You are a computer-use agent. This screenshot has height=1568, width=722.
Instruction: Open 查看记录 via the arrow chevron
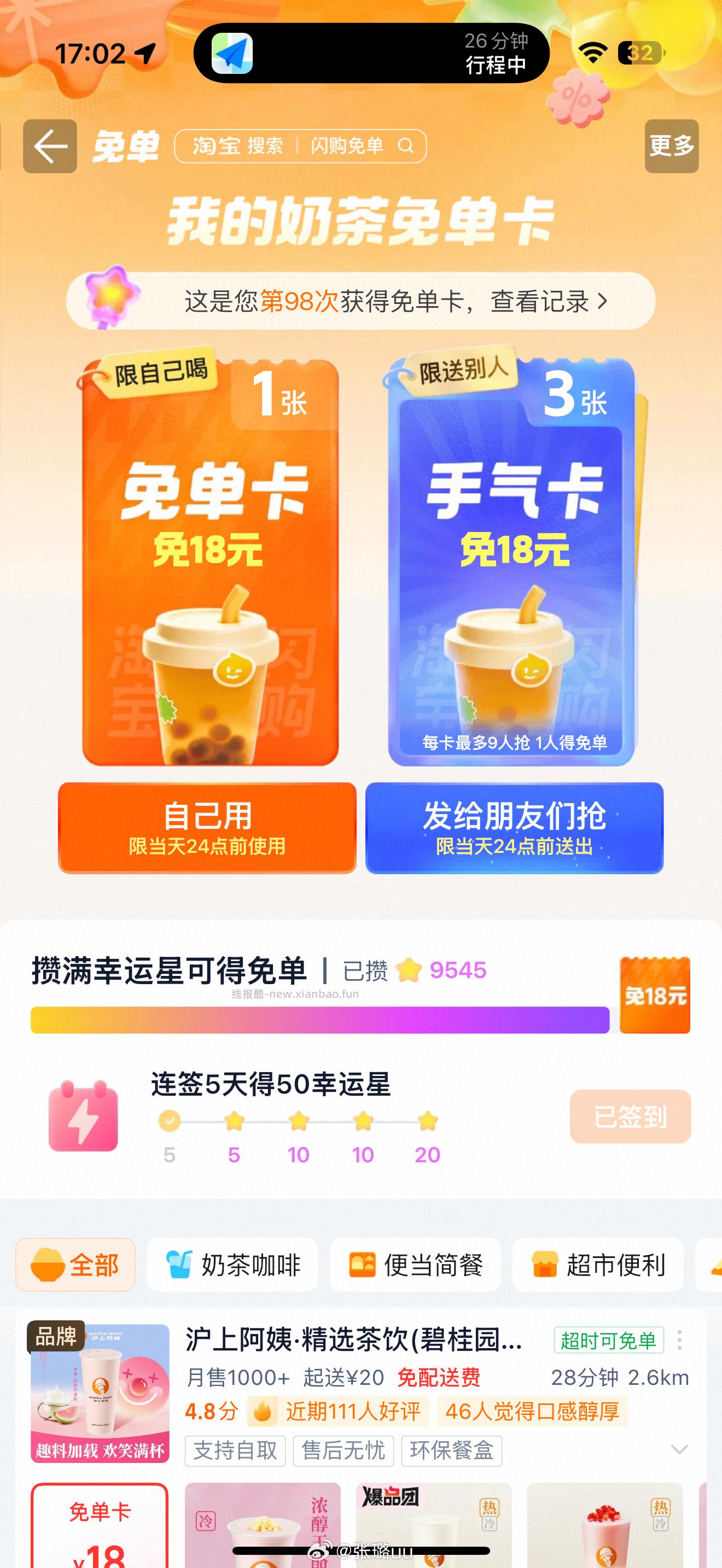pyautogui.click(x=603, y=300)
